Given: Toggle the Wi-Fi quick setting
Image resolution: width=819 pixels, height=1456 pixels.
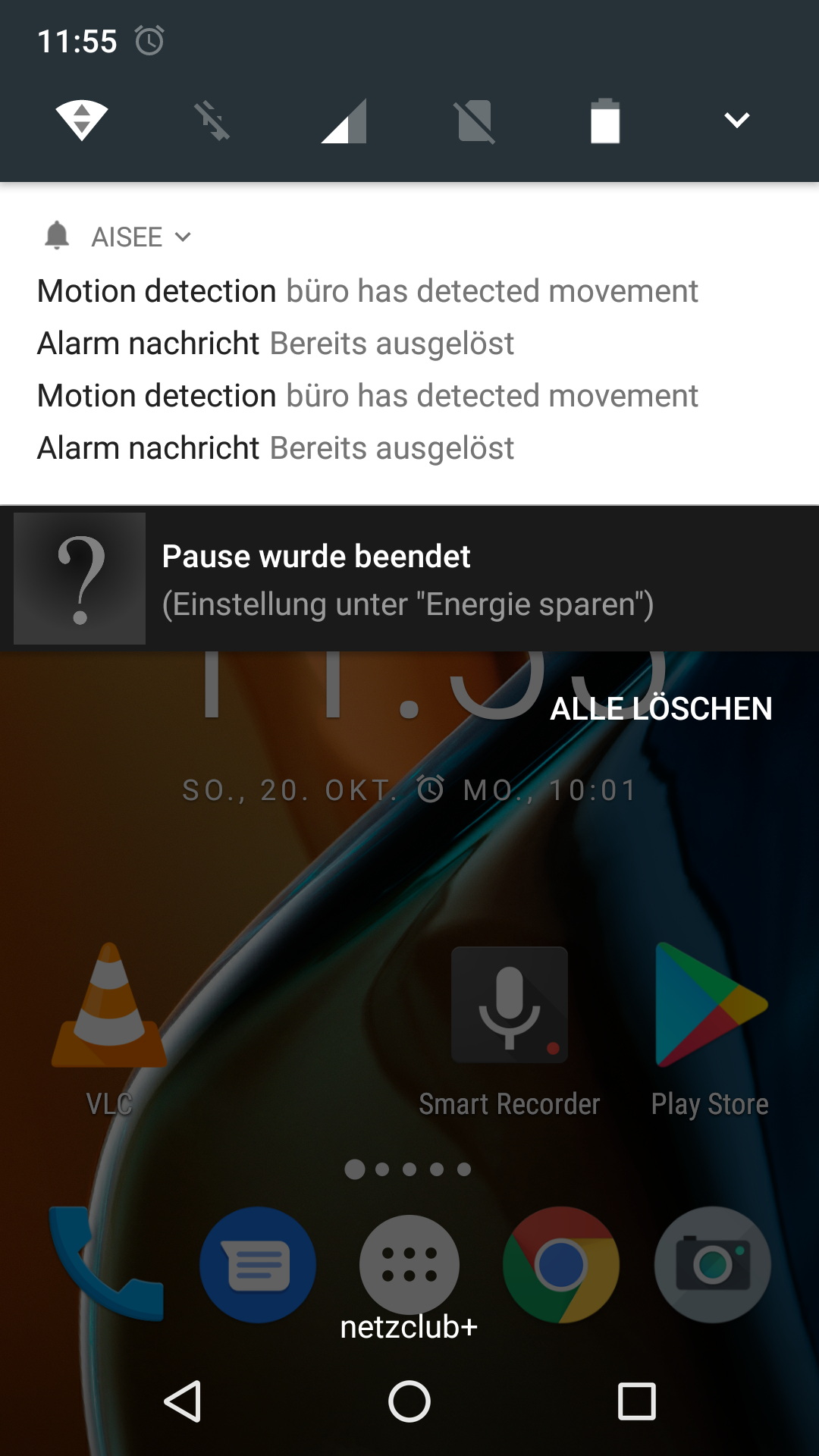Looking at the screenshot, I should (x=82, y=120).
